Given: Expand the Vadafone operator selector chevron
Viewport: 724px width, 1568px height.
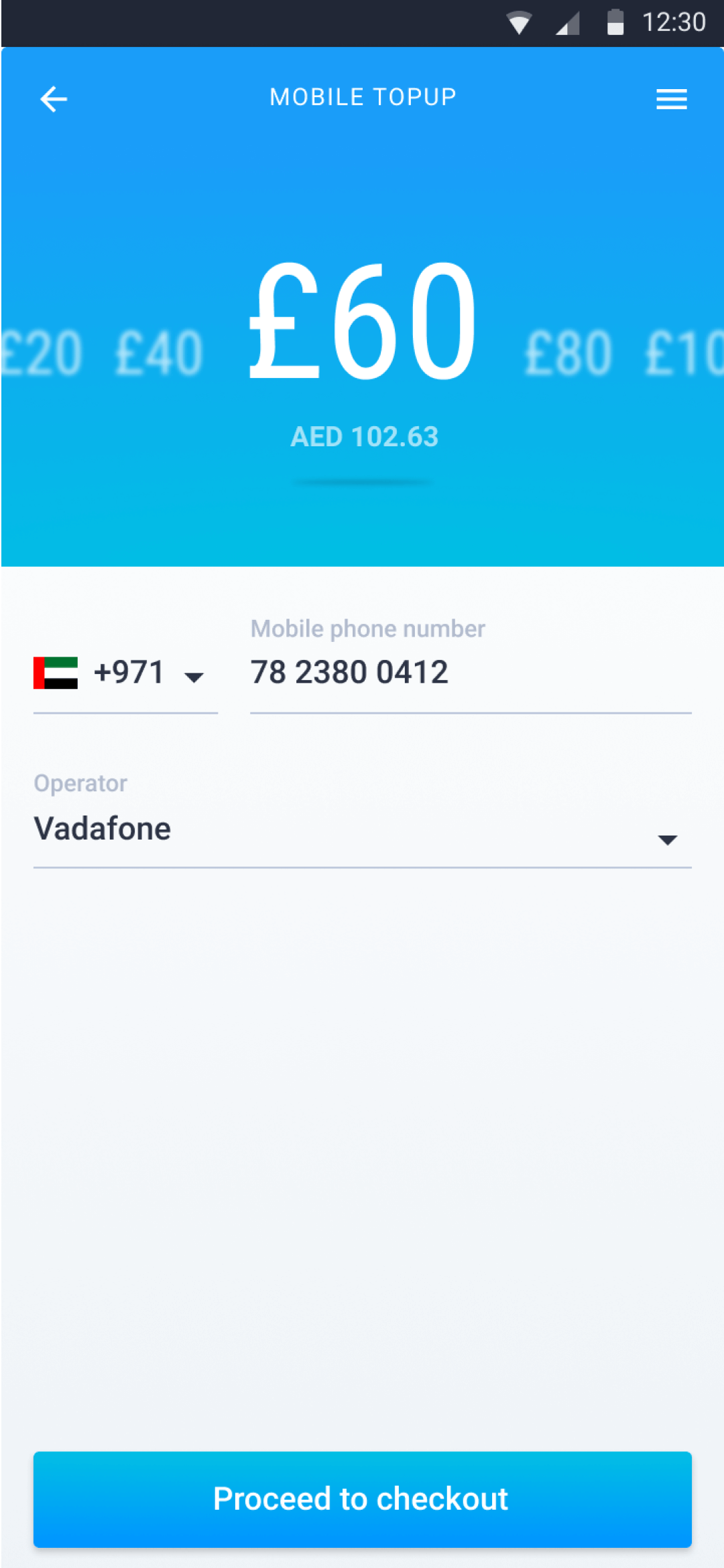Looking at the screenshot, I should [x=668, y=840].
